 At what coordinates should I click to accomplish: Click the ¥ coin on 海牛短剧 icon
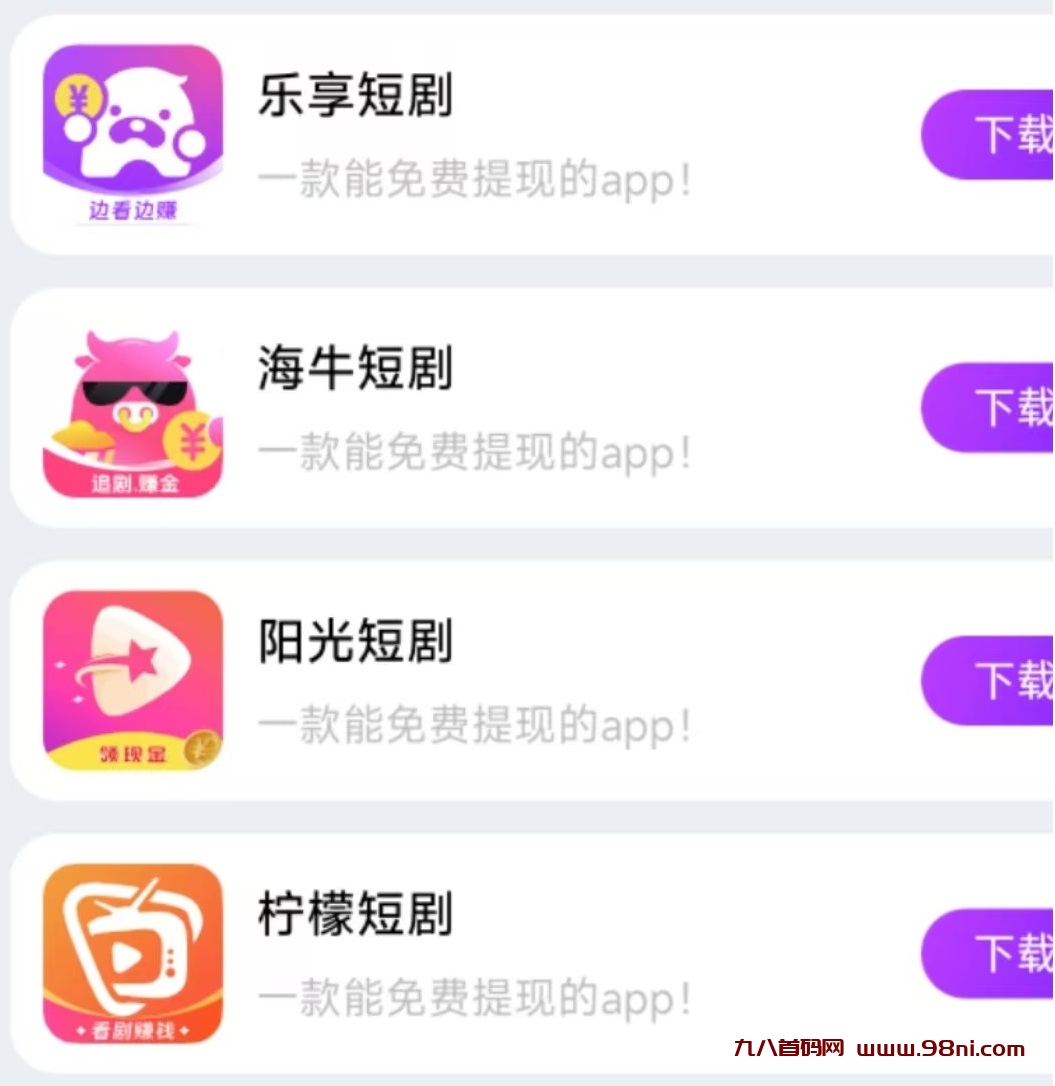point(190,440)
